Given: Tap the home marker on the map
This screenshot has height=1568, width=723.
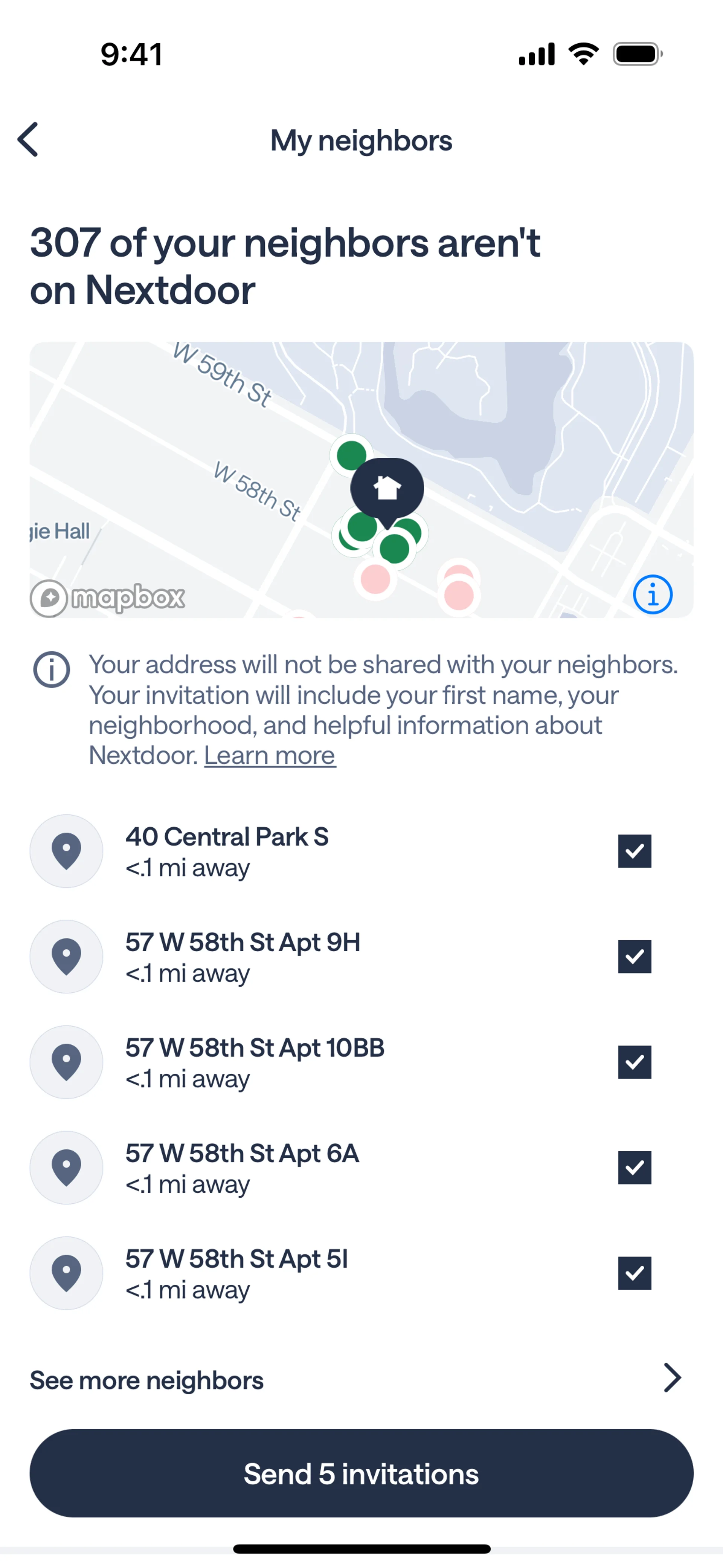Looking at the screenshot, I should point(387,488).
